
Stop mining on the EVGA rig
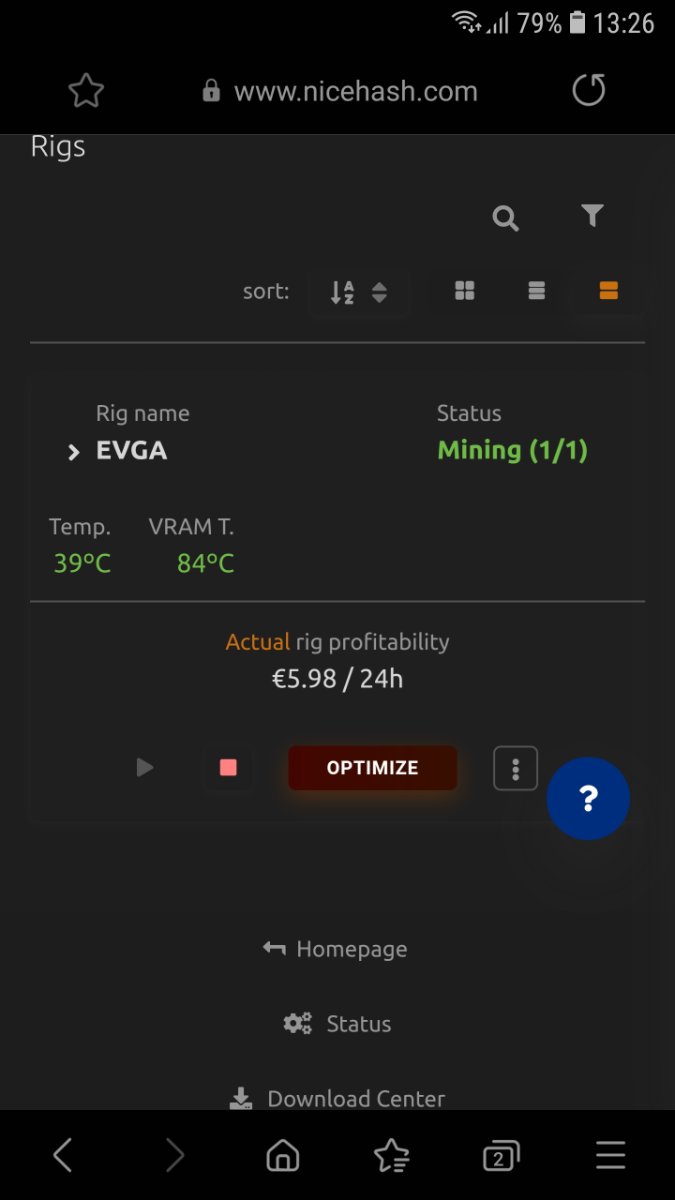click(228, 767)
